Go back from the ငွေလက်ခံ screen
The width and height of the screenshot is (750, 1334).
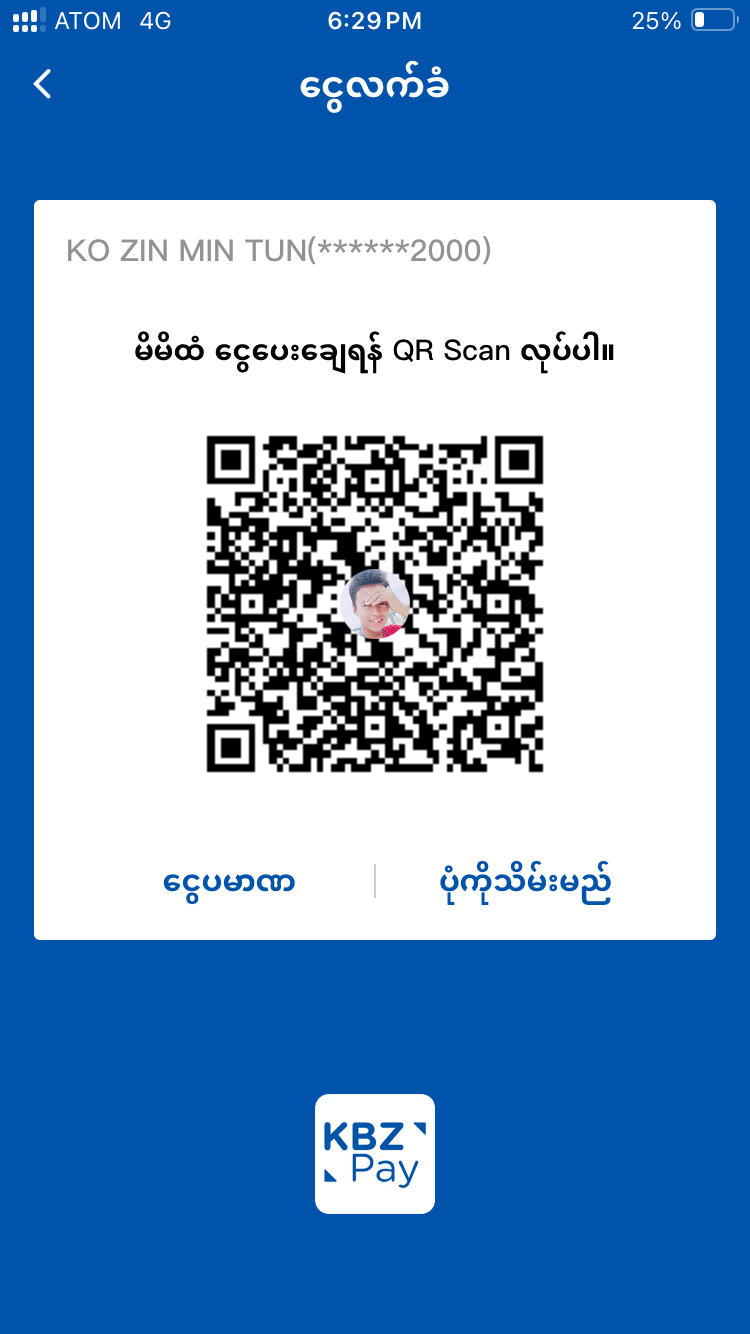pos(42,85)
